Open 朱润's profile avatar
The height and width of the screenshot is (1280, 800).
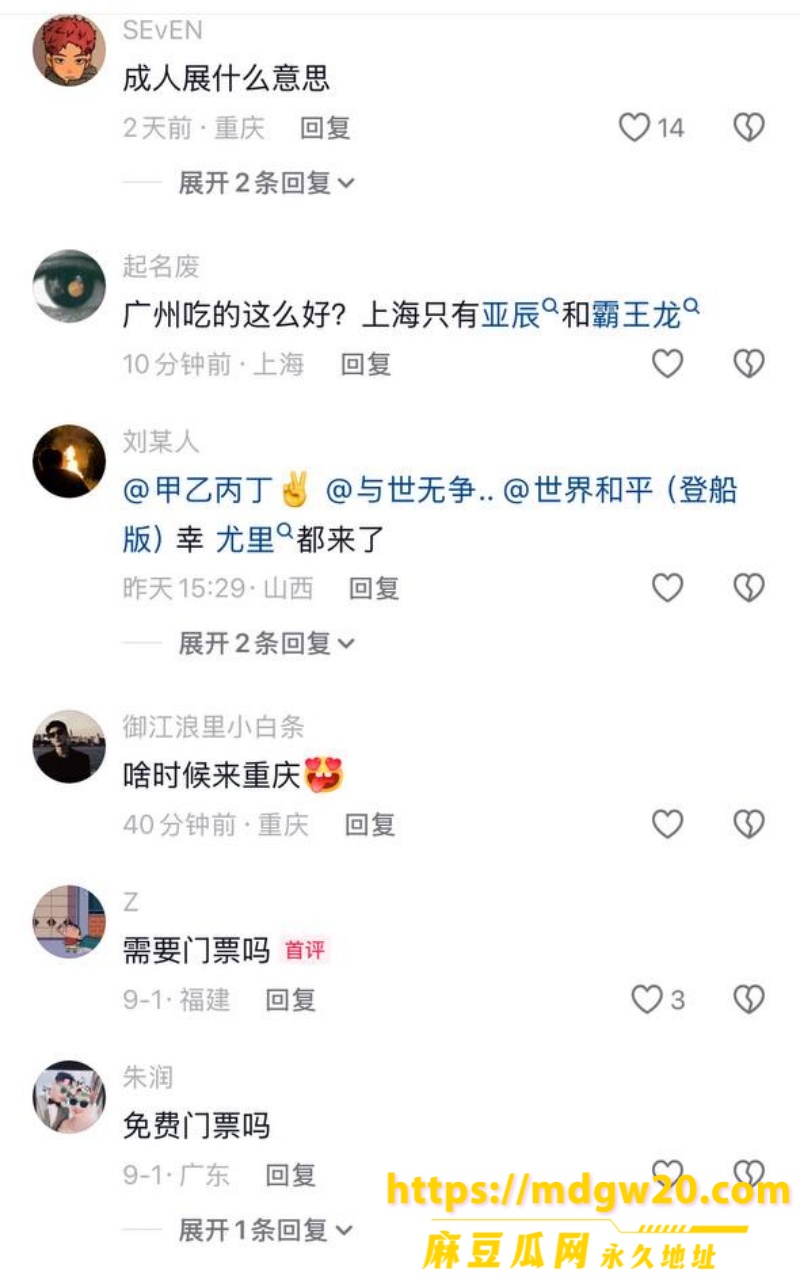(x=69, y=1097)
